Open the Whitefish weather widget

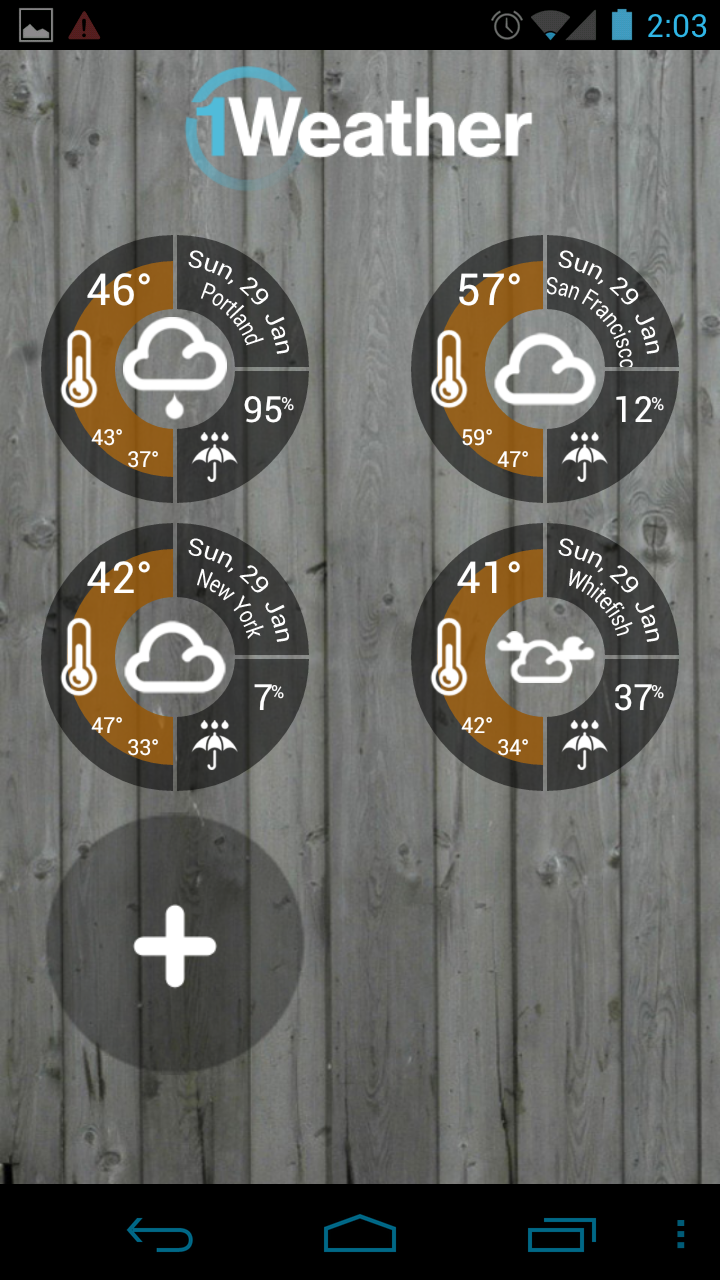click(x=545, y=657)
